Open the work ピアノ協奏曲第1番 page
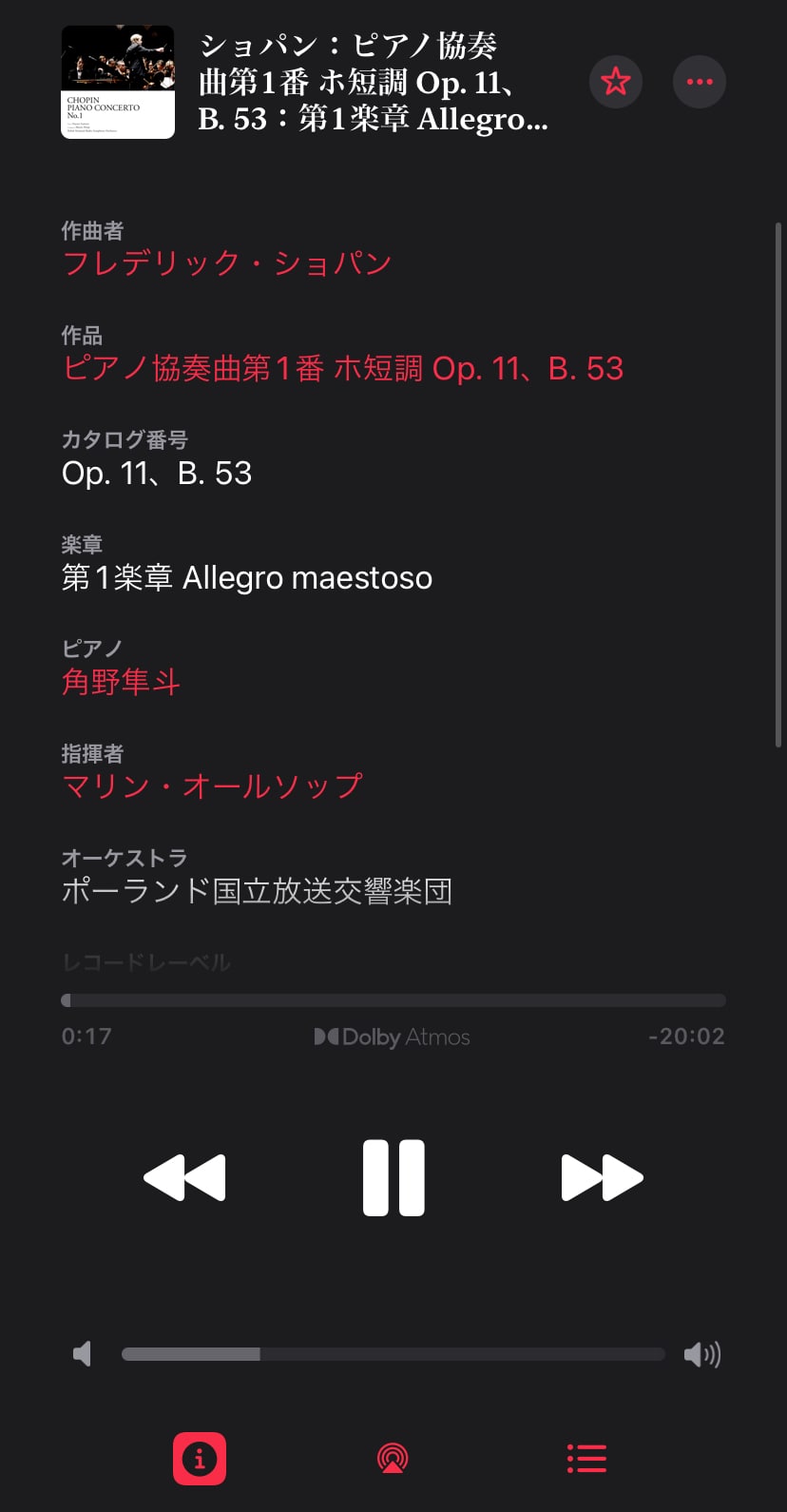Screen dimensions: 787x1512 340,368
